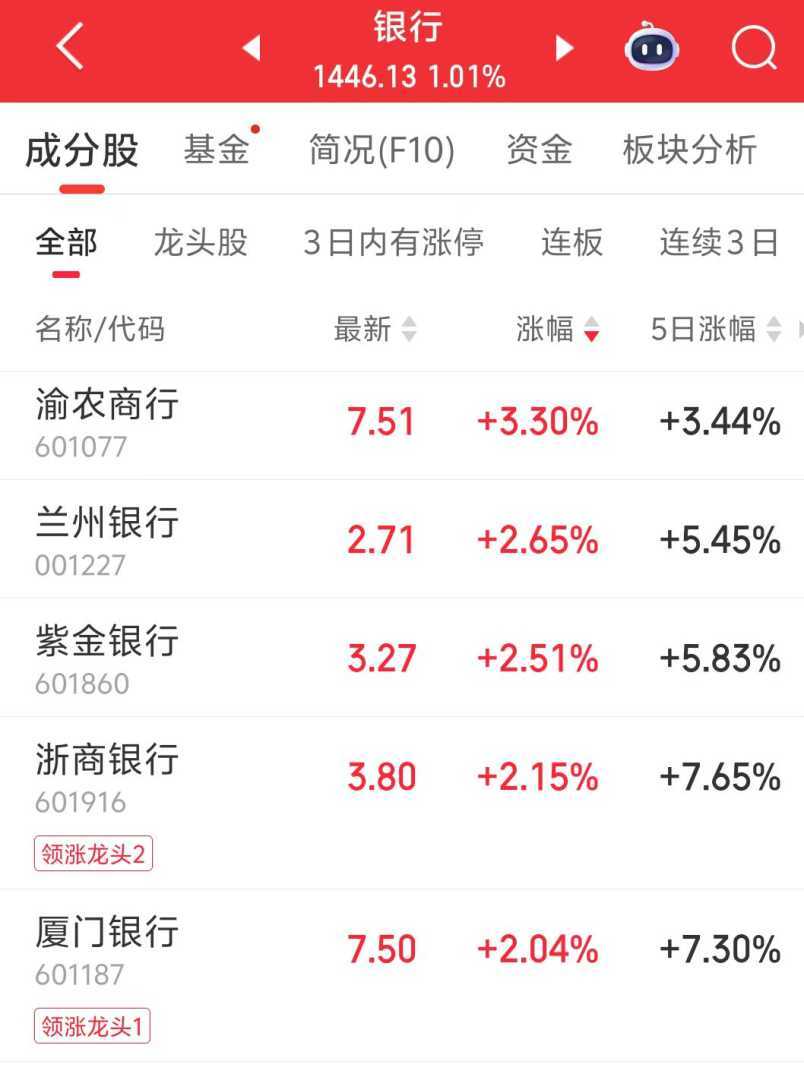
Task: Go back using the top-left arrow
Action: tap(70, 47)
